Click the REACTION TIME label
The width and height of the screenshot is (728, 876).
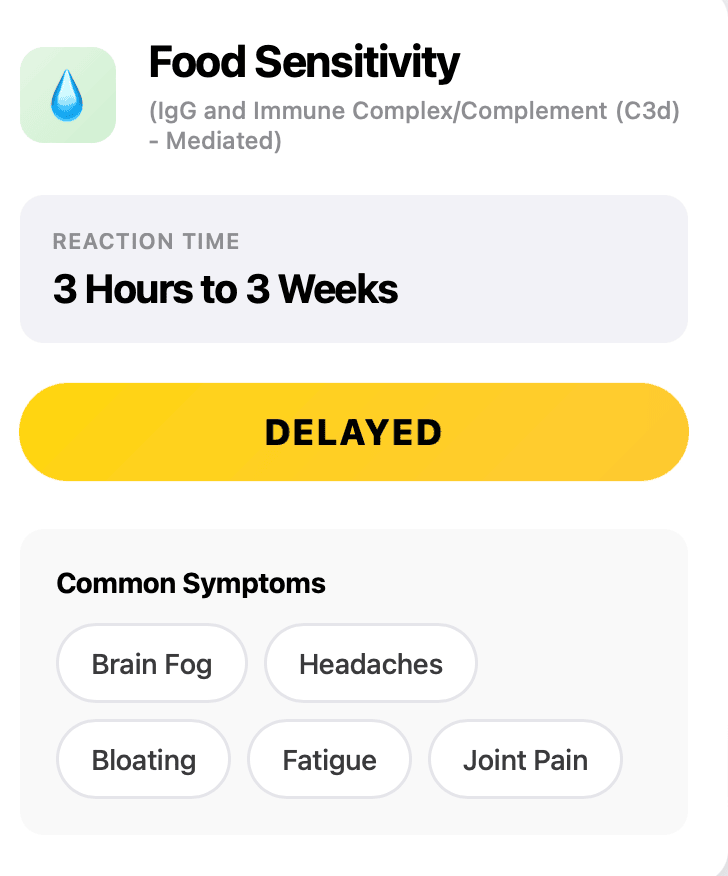146,241
